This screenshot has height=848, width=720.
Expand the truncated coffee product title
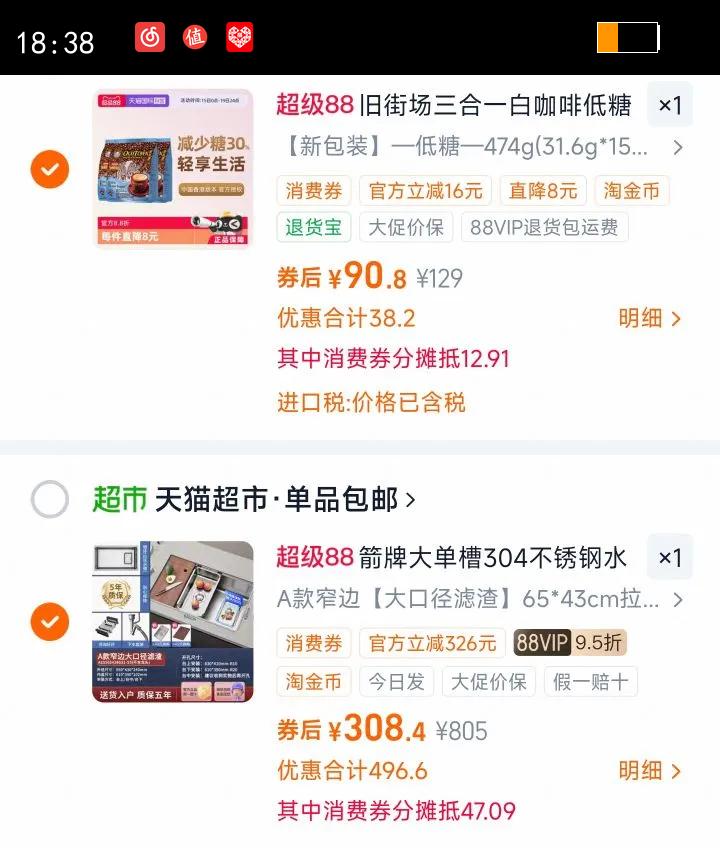click(x=677, y=148)
